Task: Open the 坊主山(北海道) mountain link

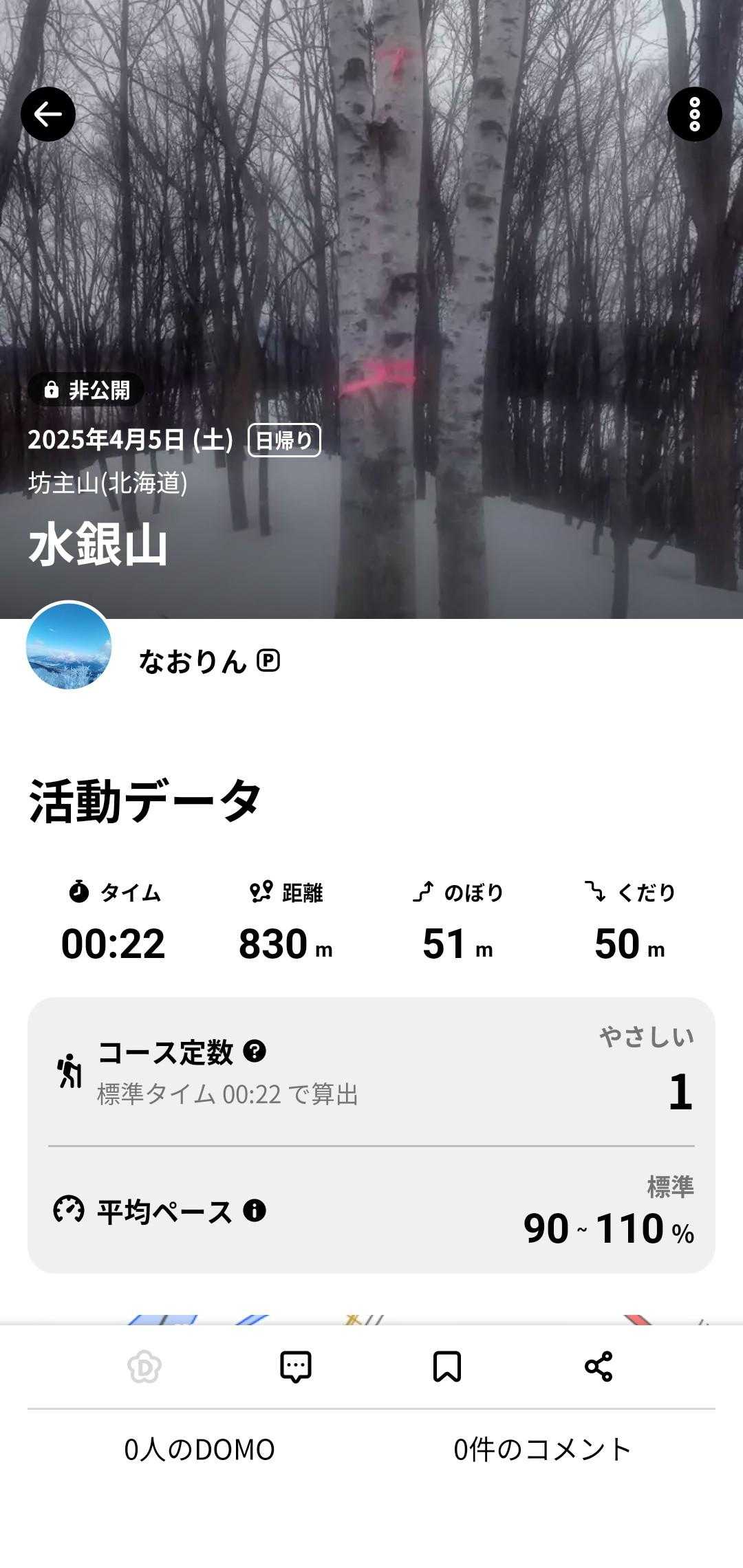Action: tap(108, 483)
